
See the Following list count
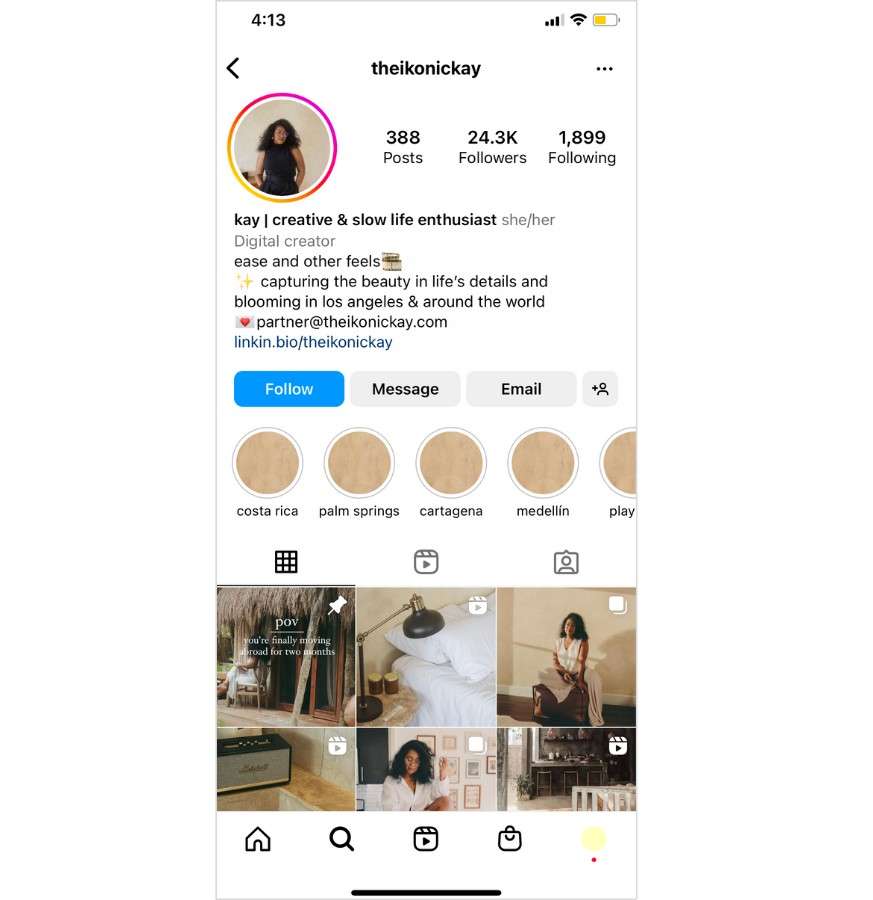click(x=582, y=147)
